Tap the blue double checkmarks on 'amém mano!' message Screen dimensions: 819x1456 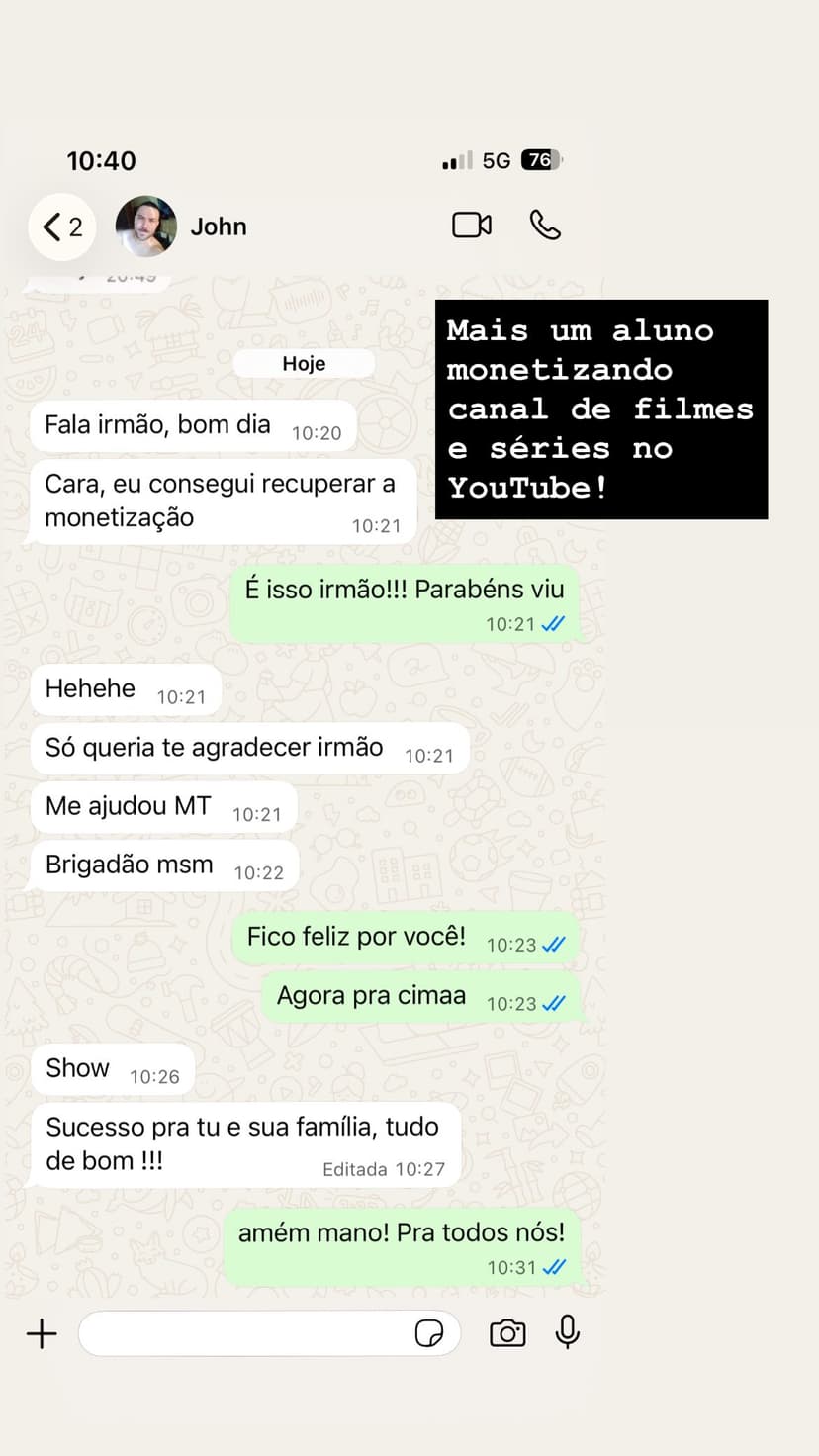click(553, 1265)
